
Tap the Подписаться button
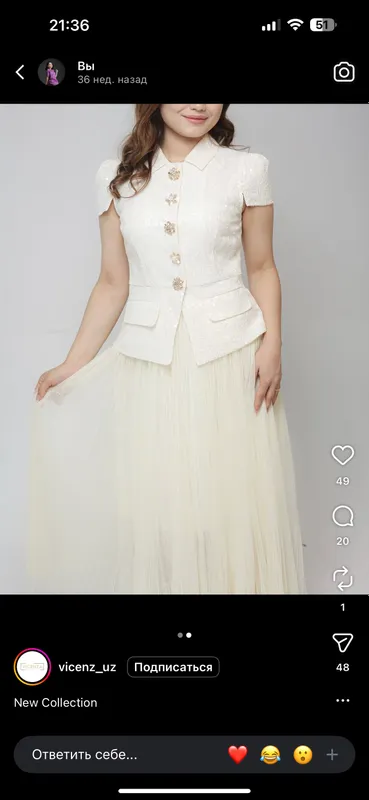click(x=173, y=667)
